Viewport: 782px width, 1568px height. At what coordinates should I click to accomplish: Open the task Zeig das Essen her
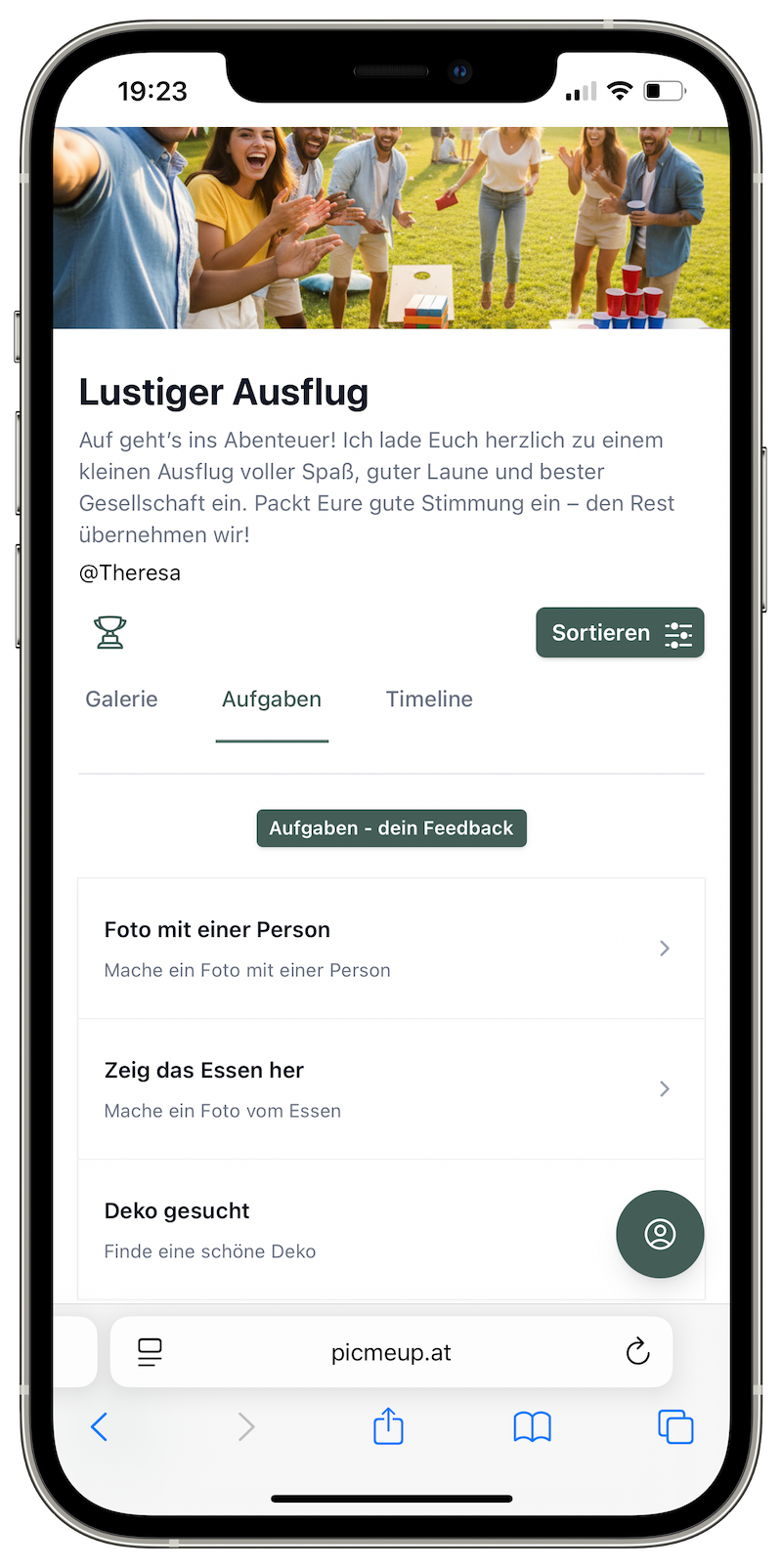tap(391, 1088)
